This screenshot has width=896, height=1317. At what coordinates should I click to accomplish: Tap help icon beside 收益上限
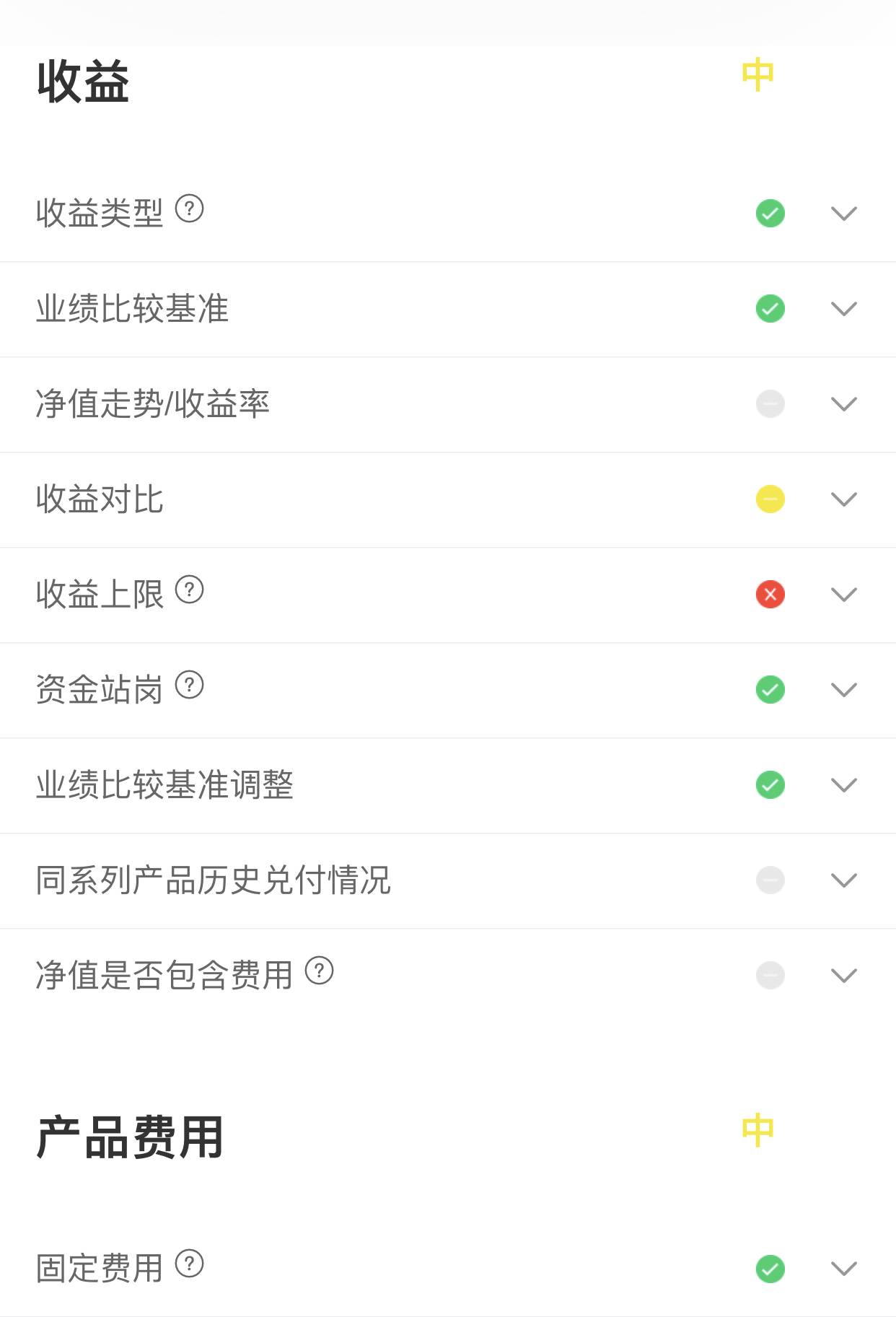click(x=190, y=590)
